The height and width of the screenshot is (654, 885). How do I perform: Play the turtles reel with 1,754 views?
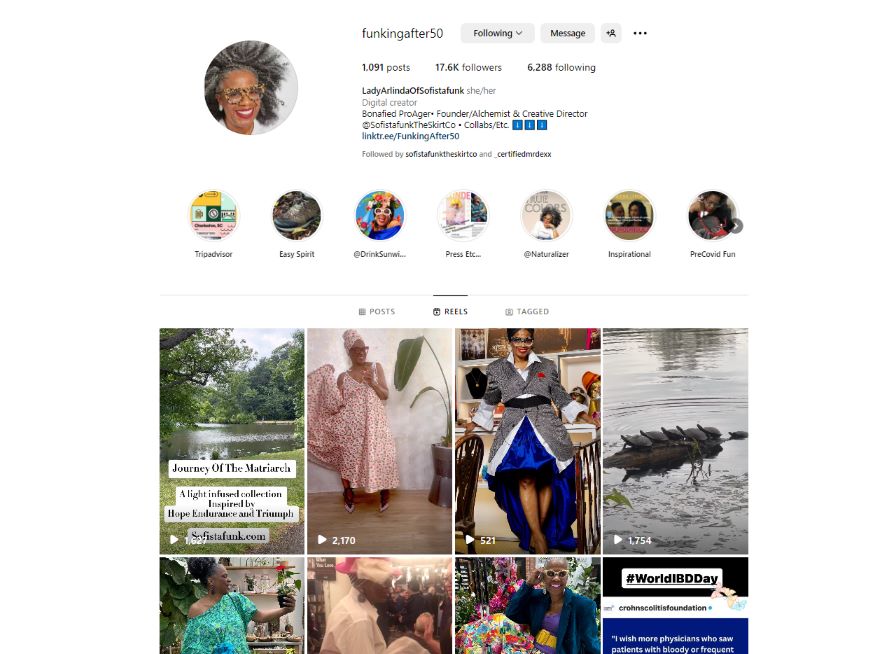click(x=675, y=440)
